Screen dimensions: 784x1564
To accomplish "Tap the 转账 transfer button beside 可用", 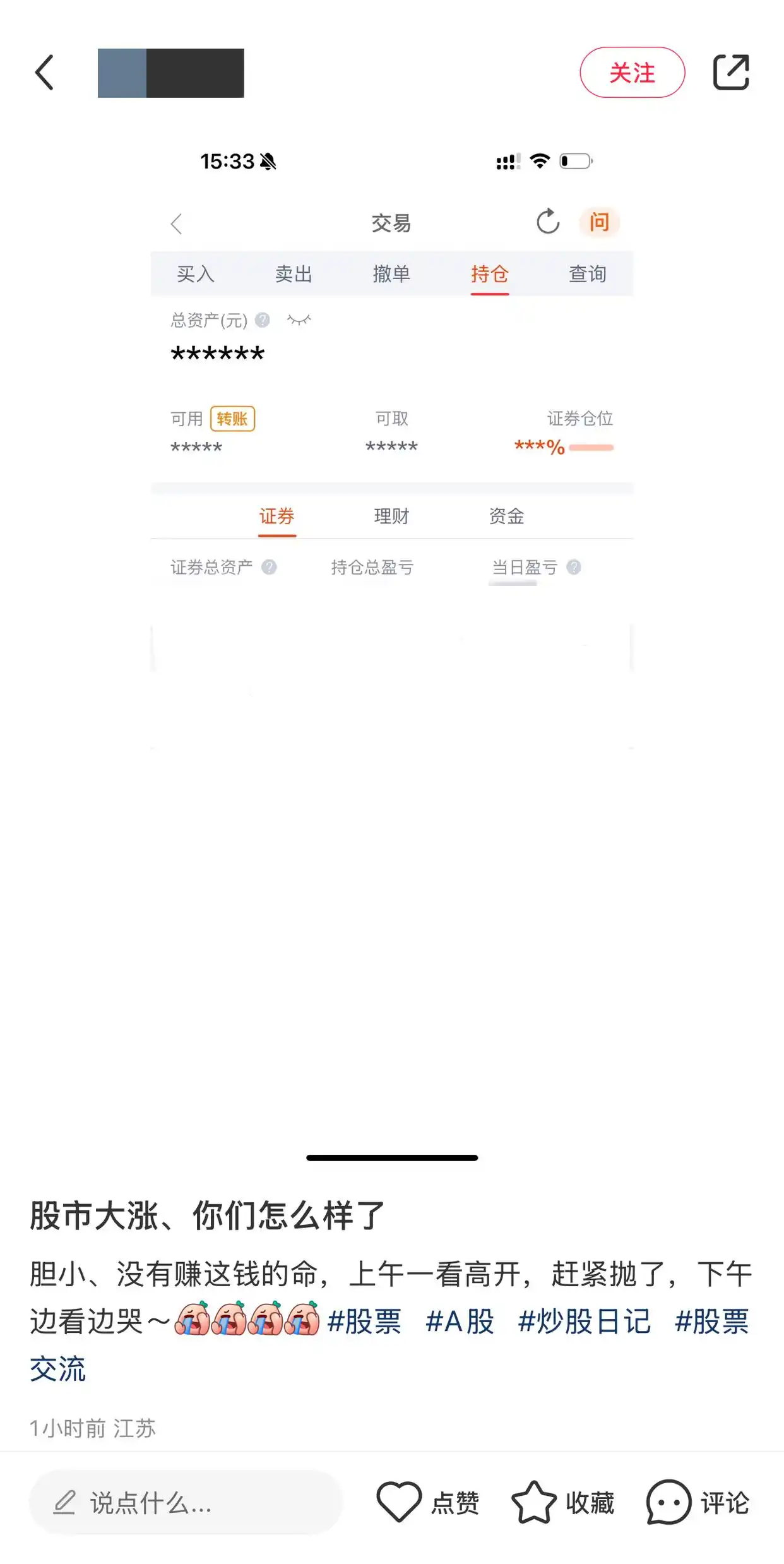I will pyautogui.click(x=232, y=419).
